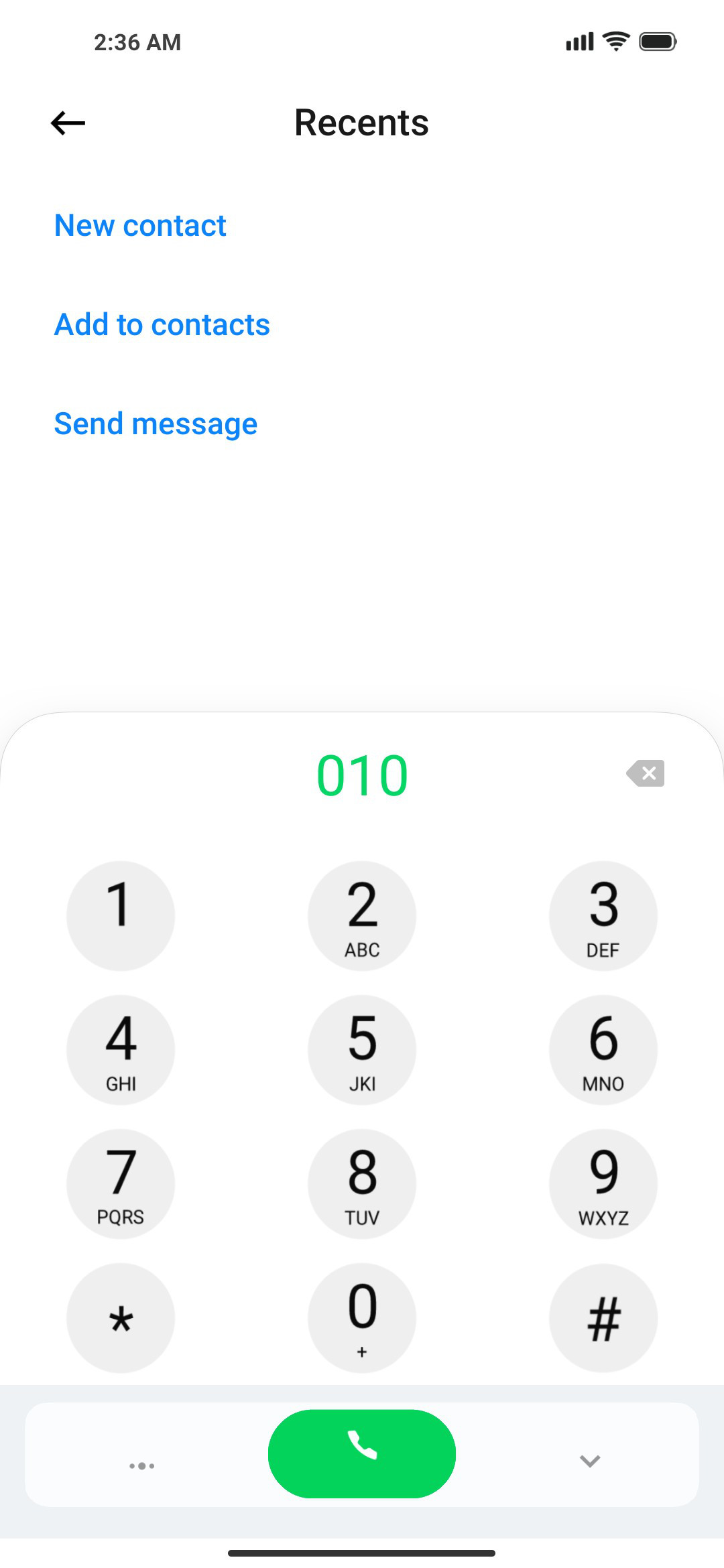Tap the 7 PQRS key
Image resolution: width=724 pixels, height=1568 pixels.
coord(121,1184)
